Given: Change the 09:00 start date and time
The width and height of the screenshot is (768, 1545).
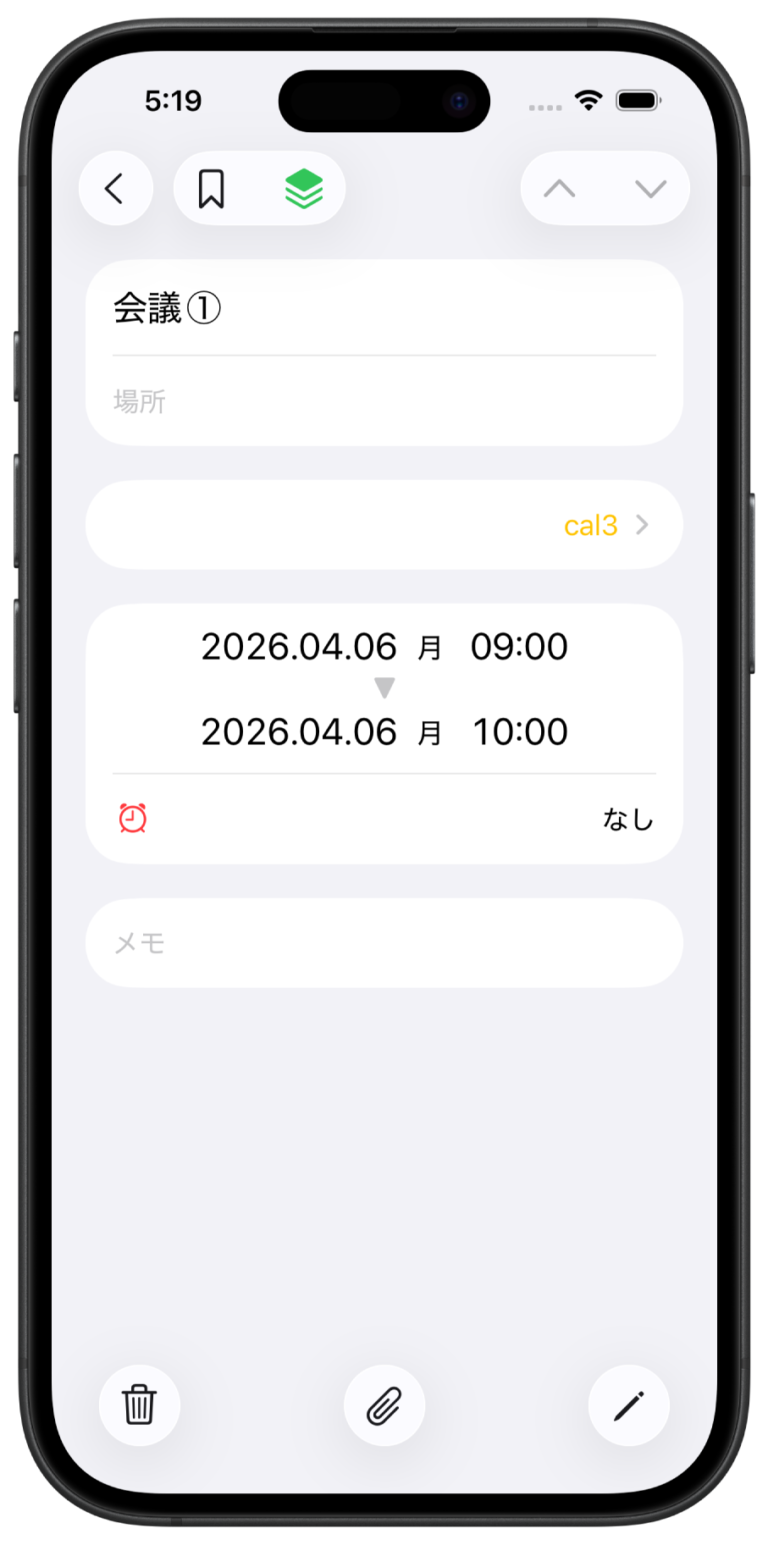Looking at the screenshot, I should coord(384,647).
